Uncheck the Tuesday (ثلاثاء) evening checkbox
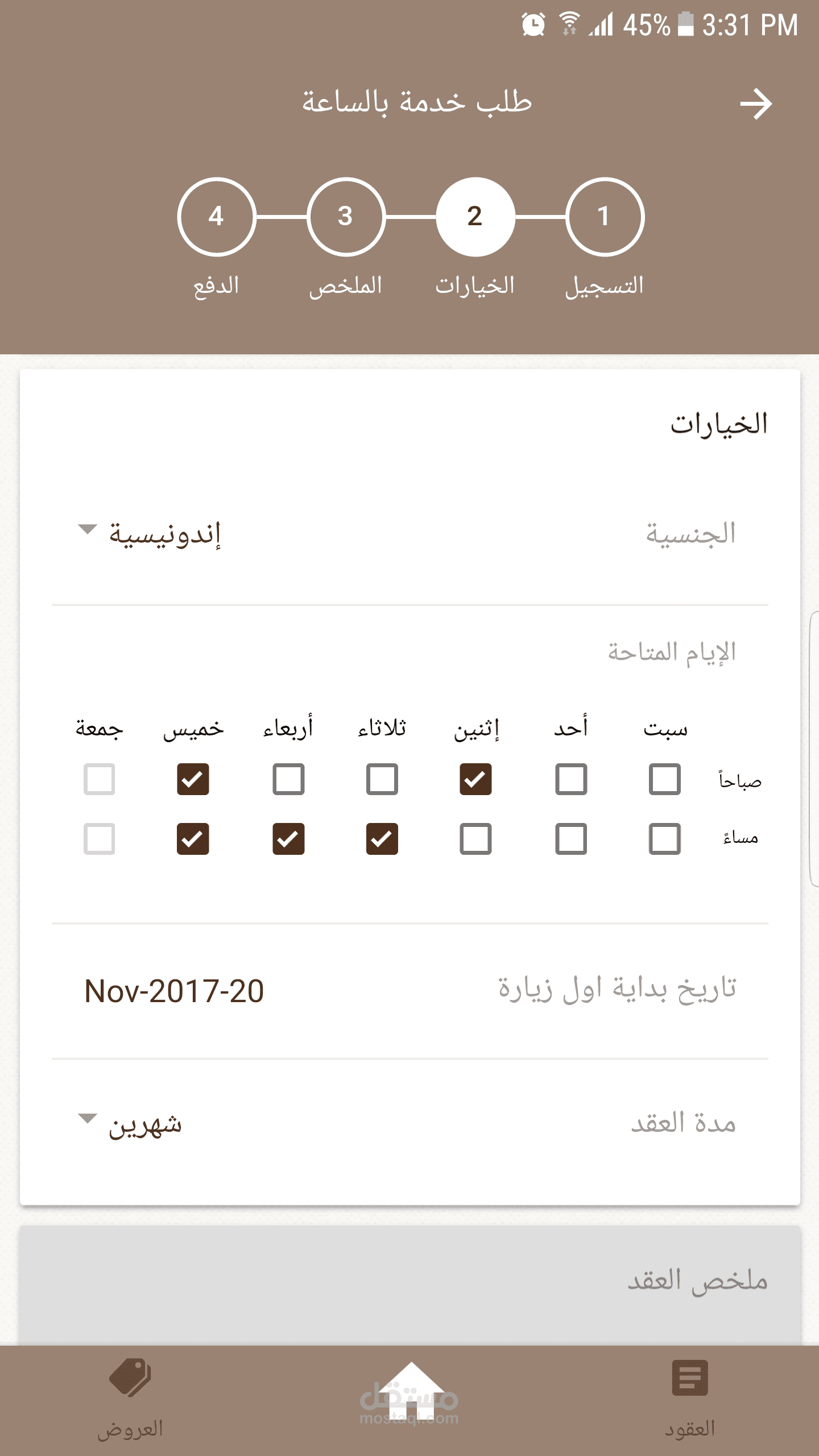 (382, 839)
